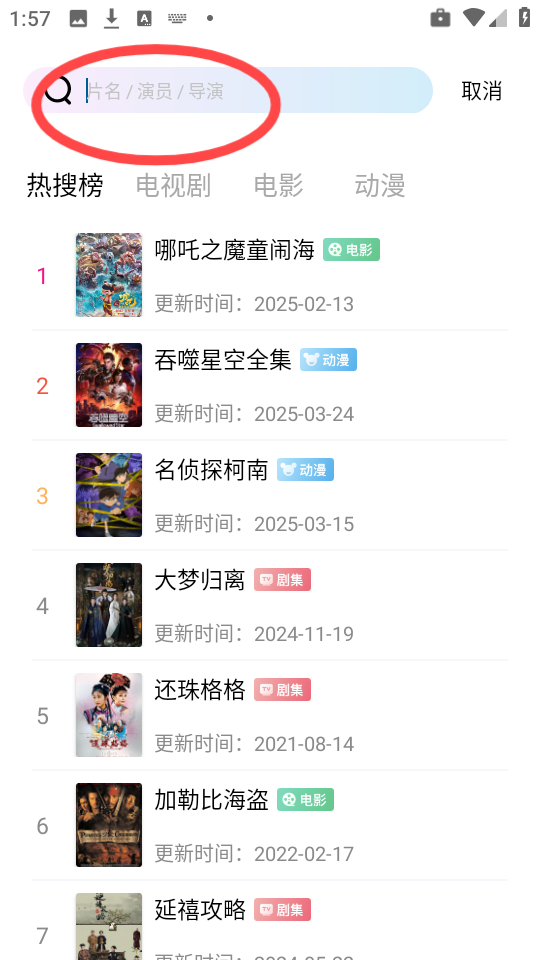Screen dimensions: 540x960
Task: Switch to the 电视剧 tab
Action: coord(173,186)
